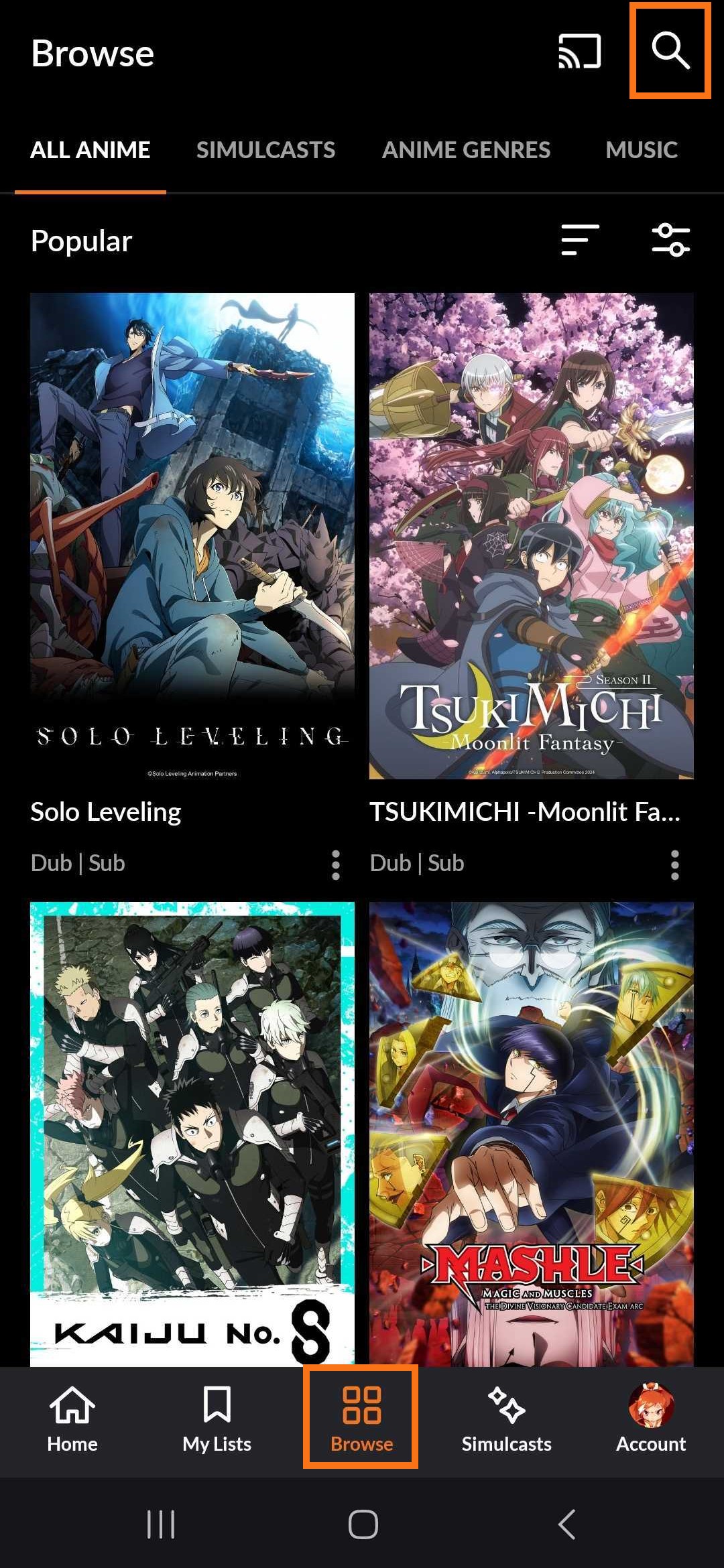
Task: Open the sort options icon
Action: click(x=580, y=241)
